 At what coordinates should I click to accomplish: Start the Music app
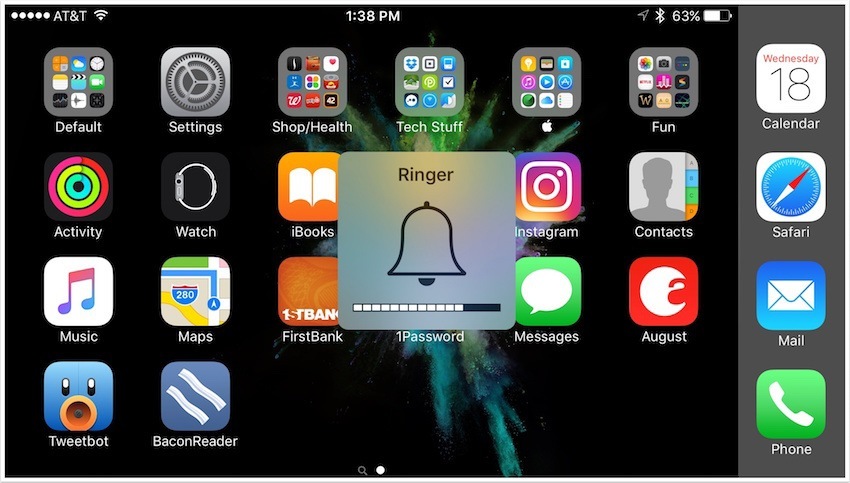78,291
